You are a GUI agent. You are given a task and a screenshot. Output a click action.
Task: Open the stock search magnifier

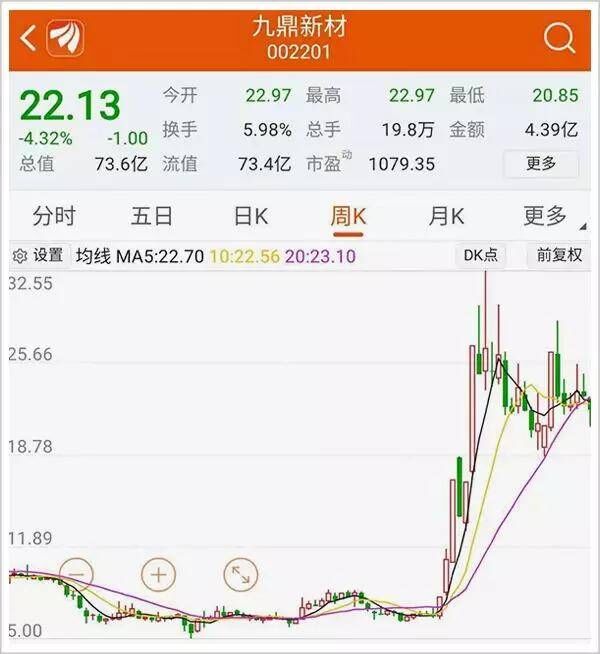coord(560,38)
